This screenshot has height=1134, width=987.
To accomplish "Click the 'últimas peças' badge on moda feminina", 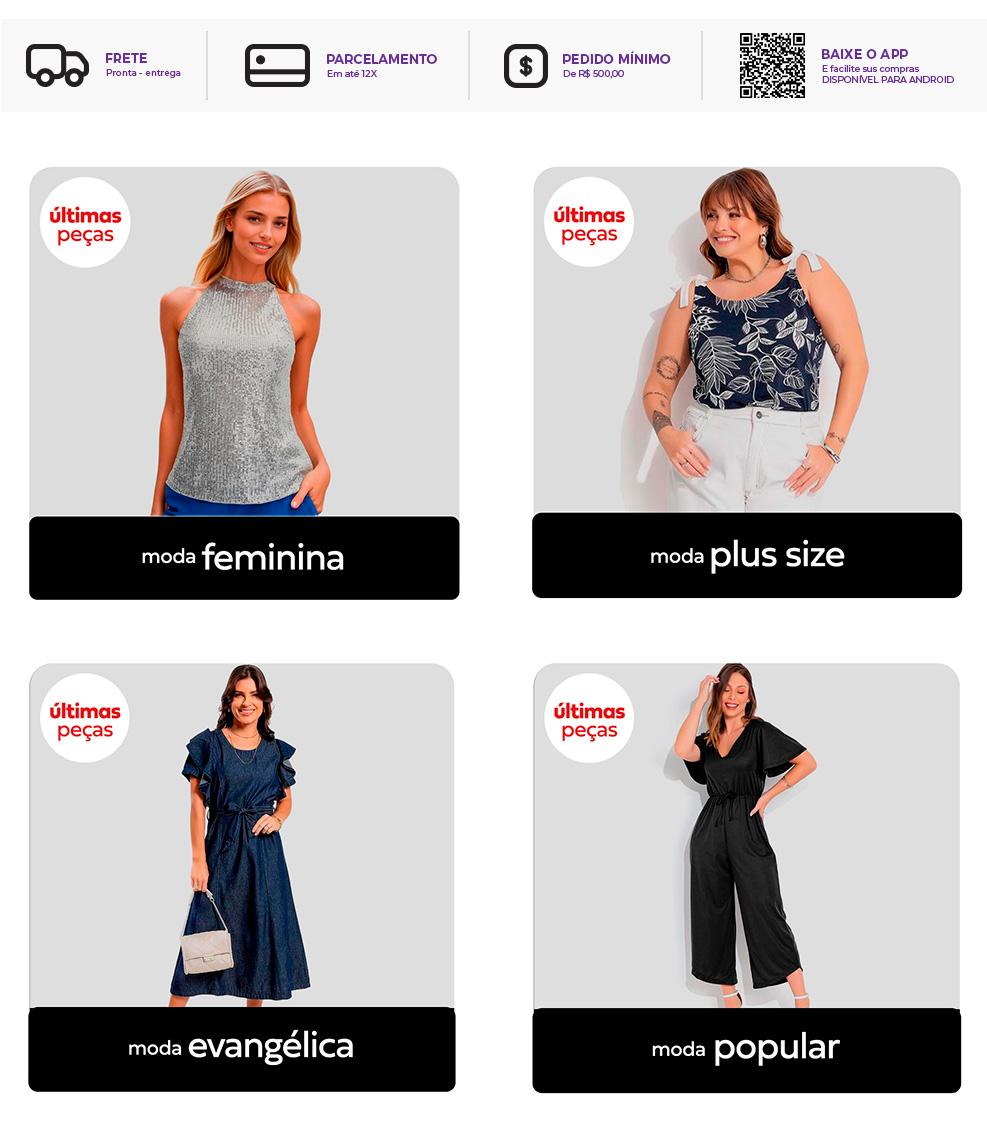I will click(x=85, y=222).
